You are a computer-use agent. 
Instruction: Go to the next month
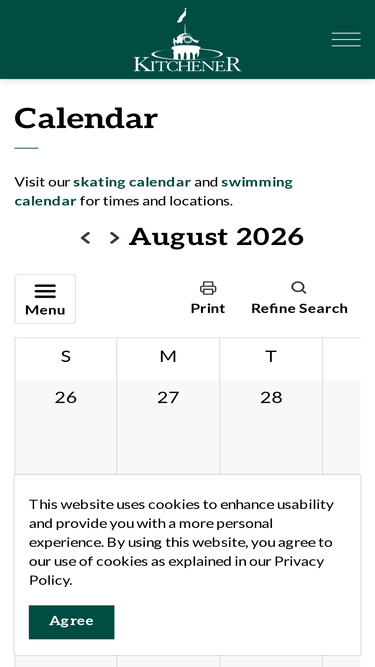[114, 238]
